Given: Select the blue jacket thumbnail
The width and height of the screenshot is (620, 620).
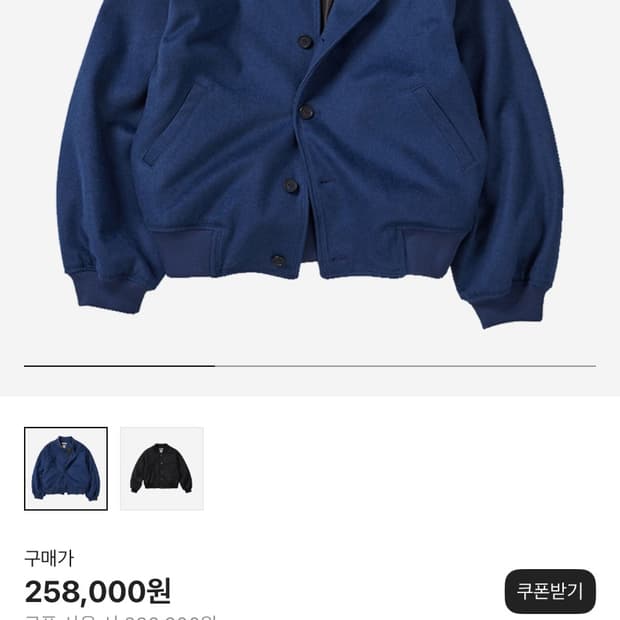Looking at the screenshot, I should [66, 469].
